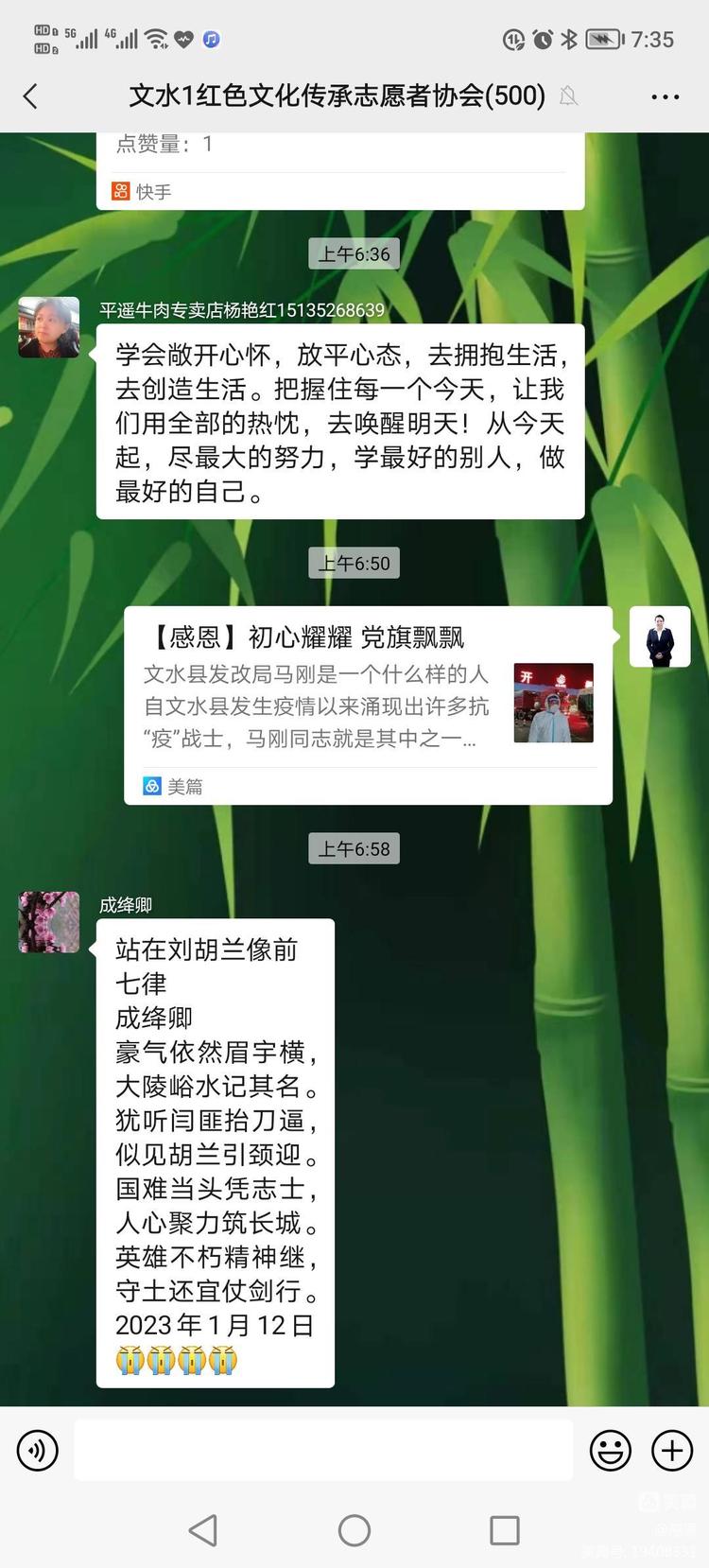This screenshot has height=1568, width=709.
Task: Tap the system home button
Action: pyautogui.click(x=354, y=1530)
